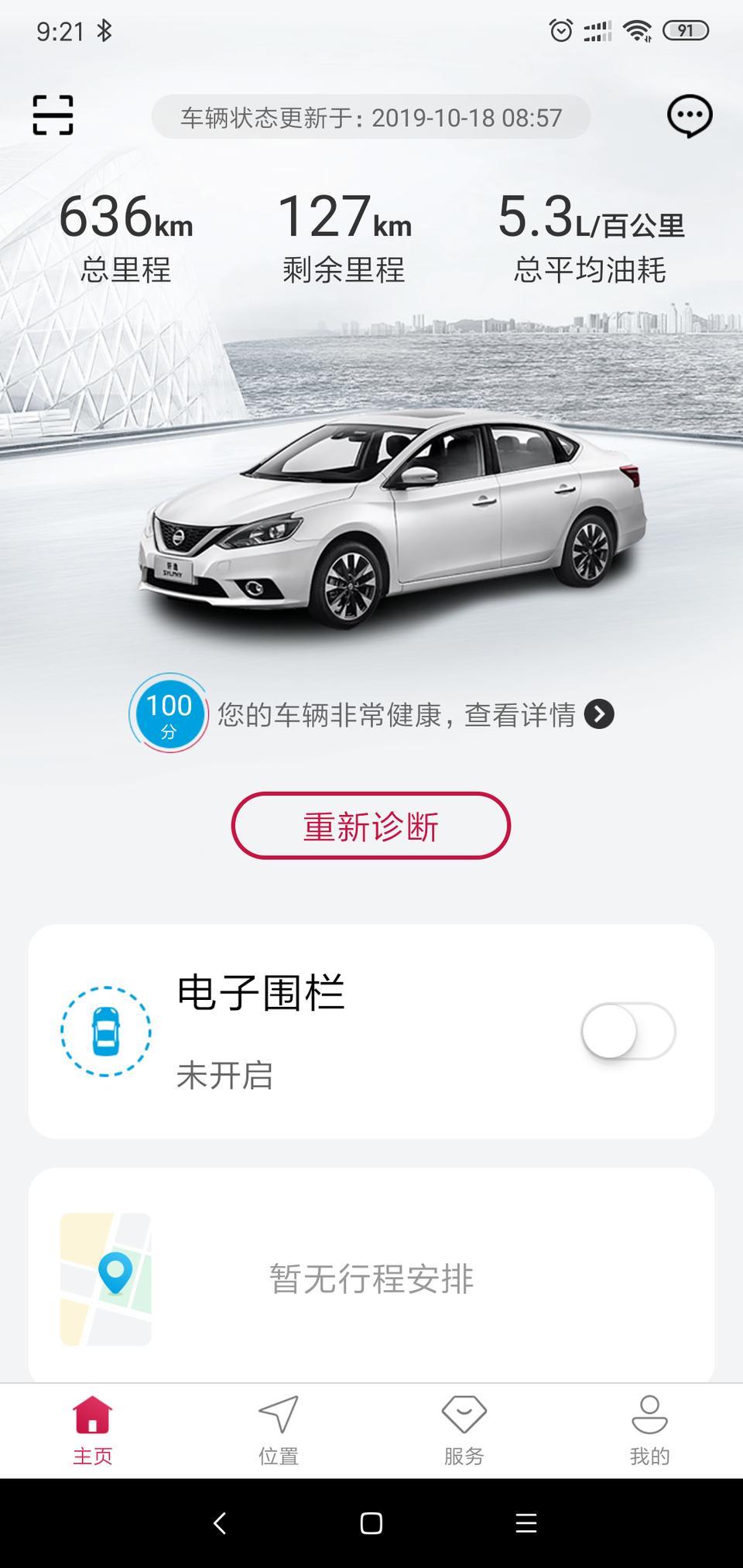Open the scan code icon
The image size is (743, 1568).
pos(53,115)
